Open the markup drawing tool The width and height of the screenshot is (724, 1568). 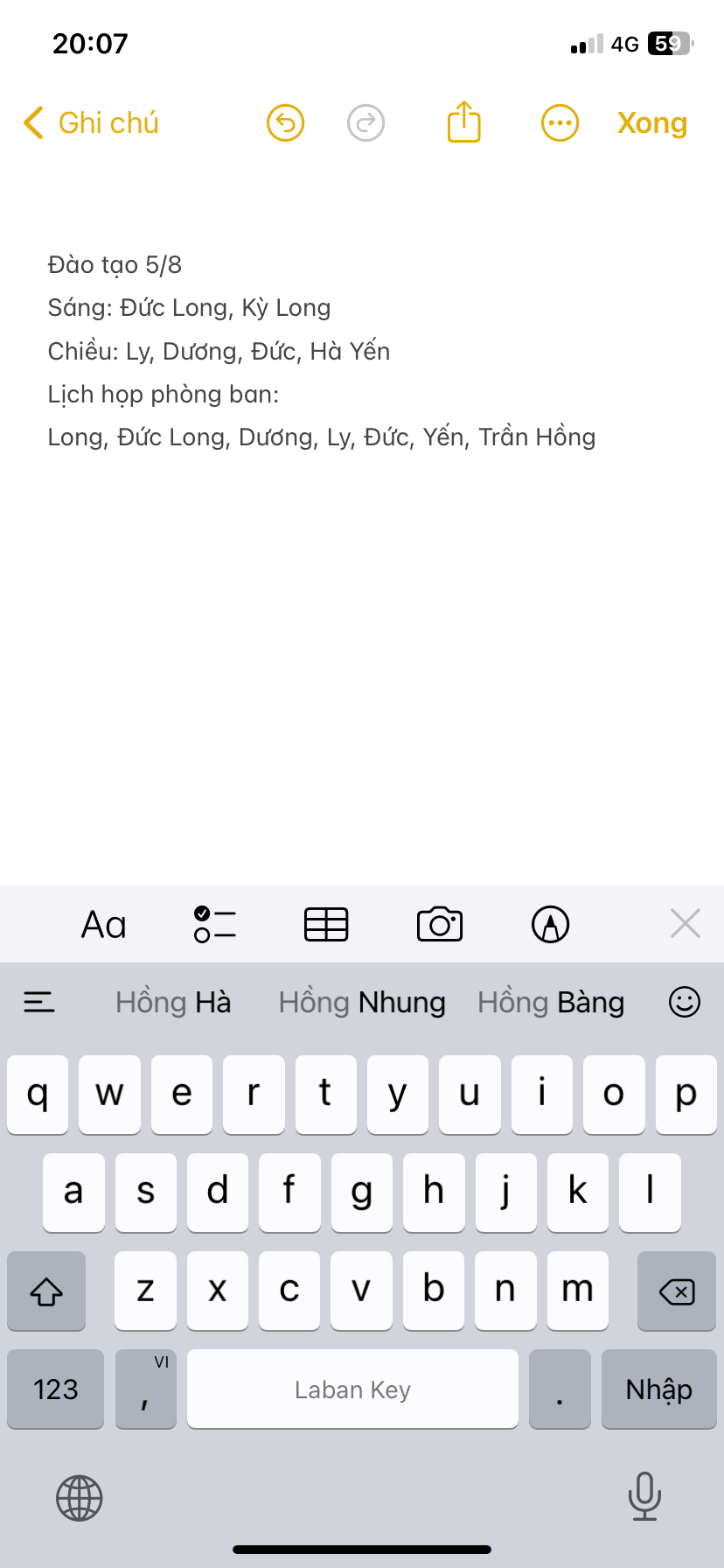[x=550, y=925]
